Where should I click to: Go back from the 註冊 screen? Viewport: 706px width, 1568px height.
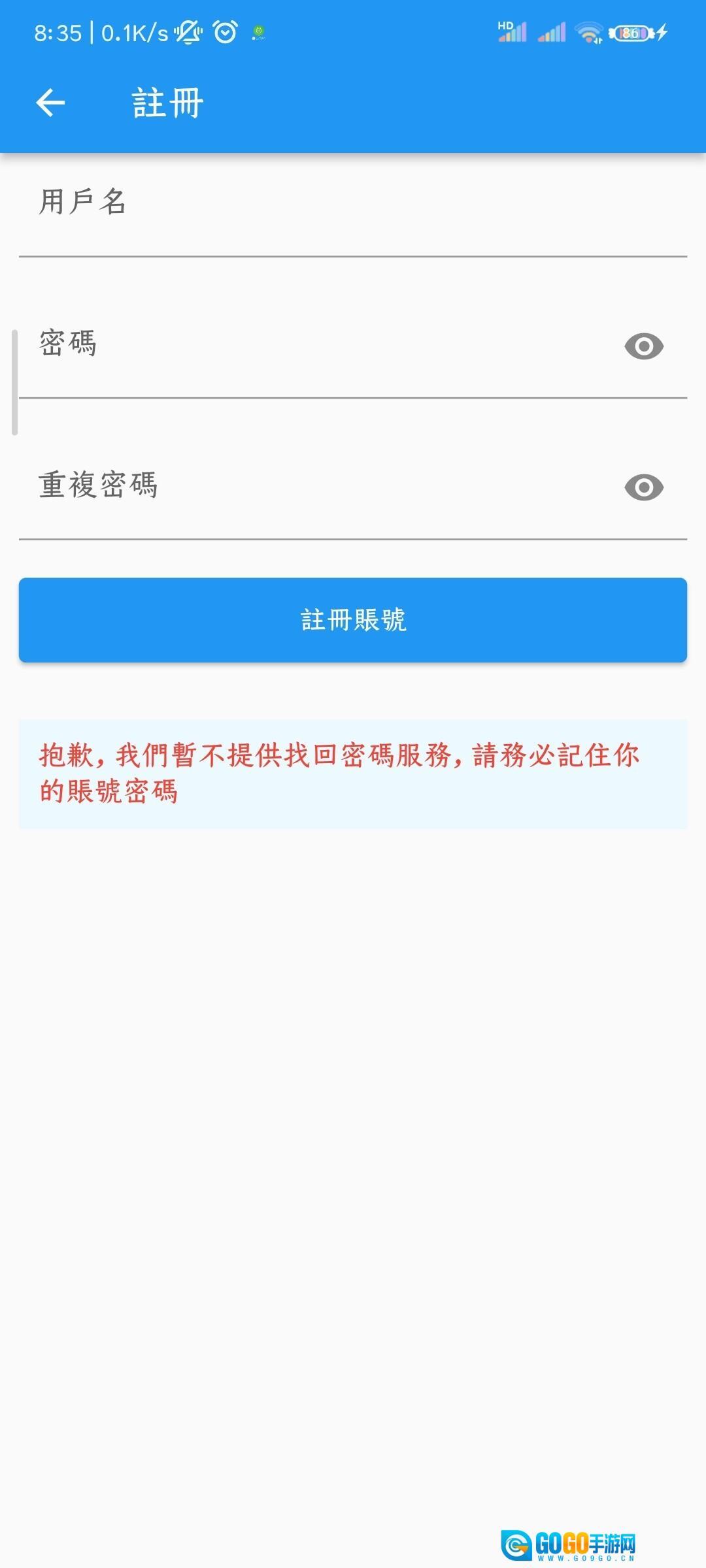tap(50, 103)
